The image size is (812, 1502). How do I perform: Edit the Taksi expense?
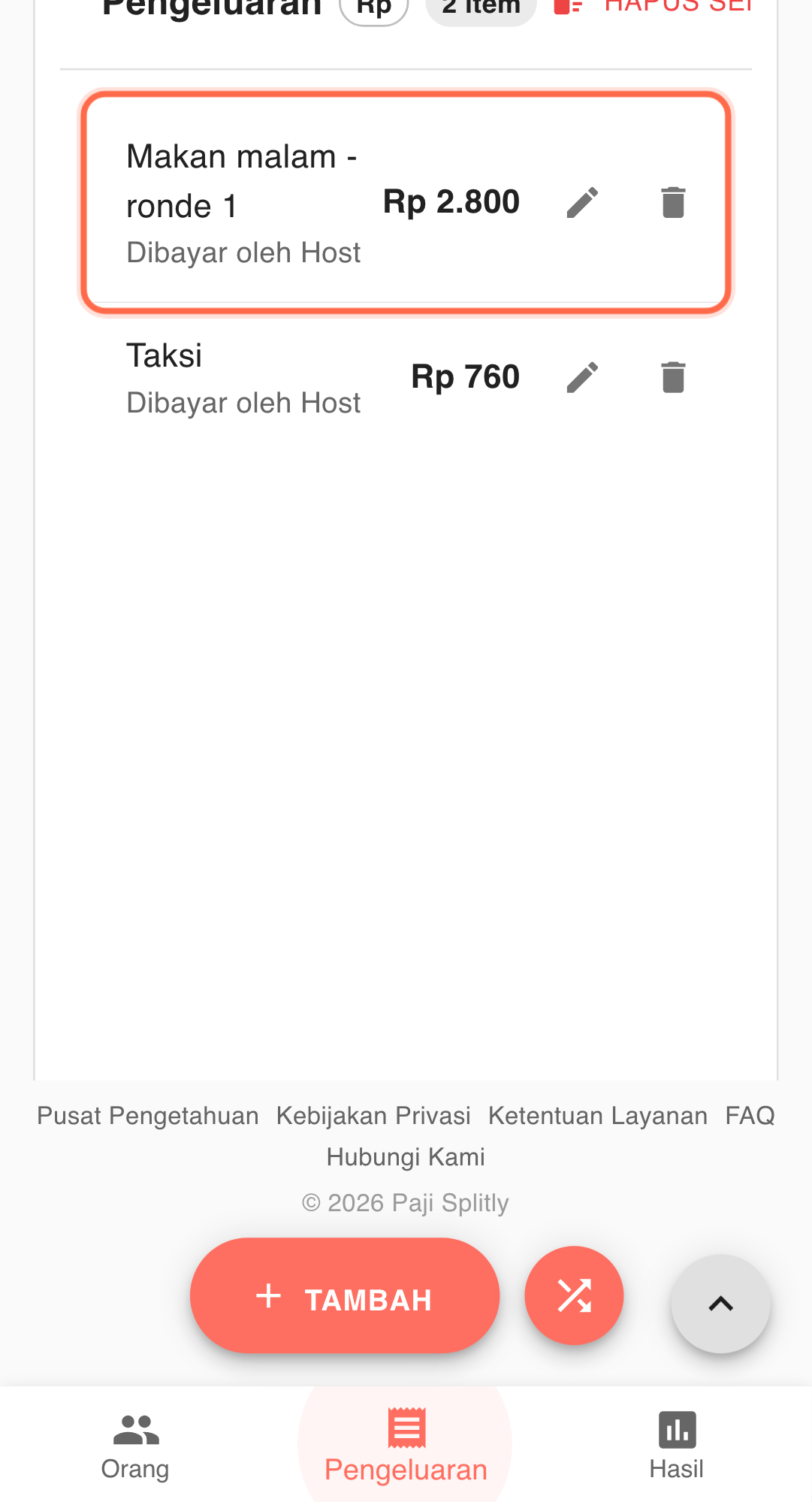pos(582,377)
